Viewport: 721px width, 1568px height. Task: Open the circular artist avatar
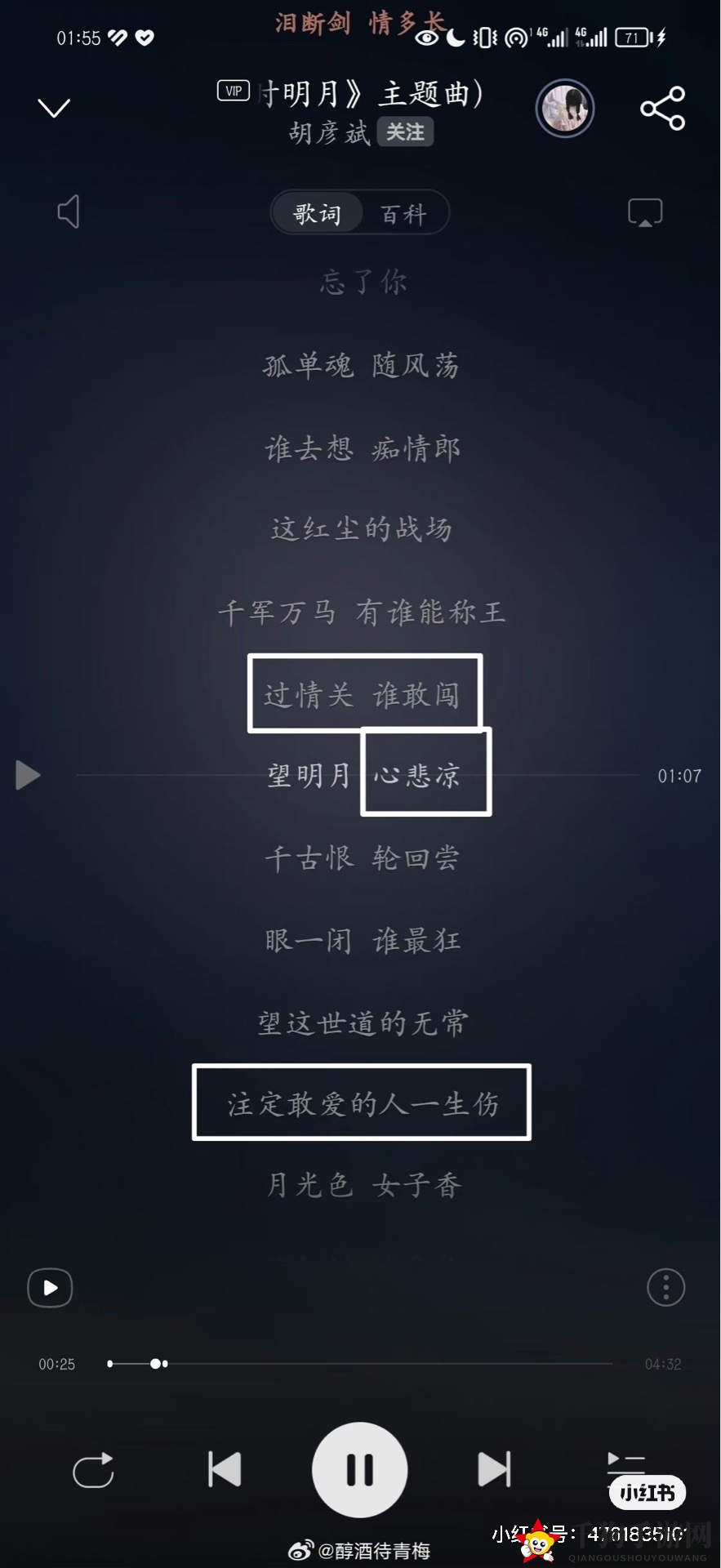[564, 108]
